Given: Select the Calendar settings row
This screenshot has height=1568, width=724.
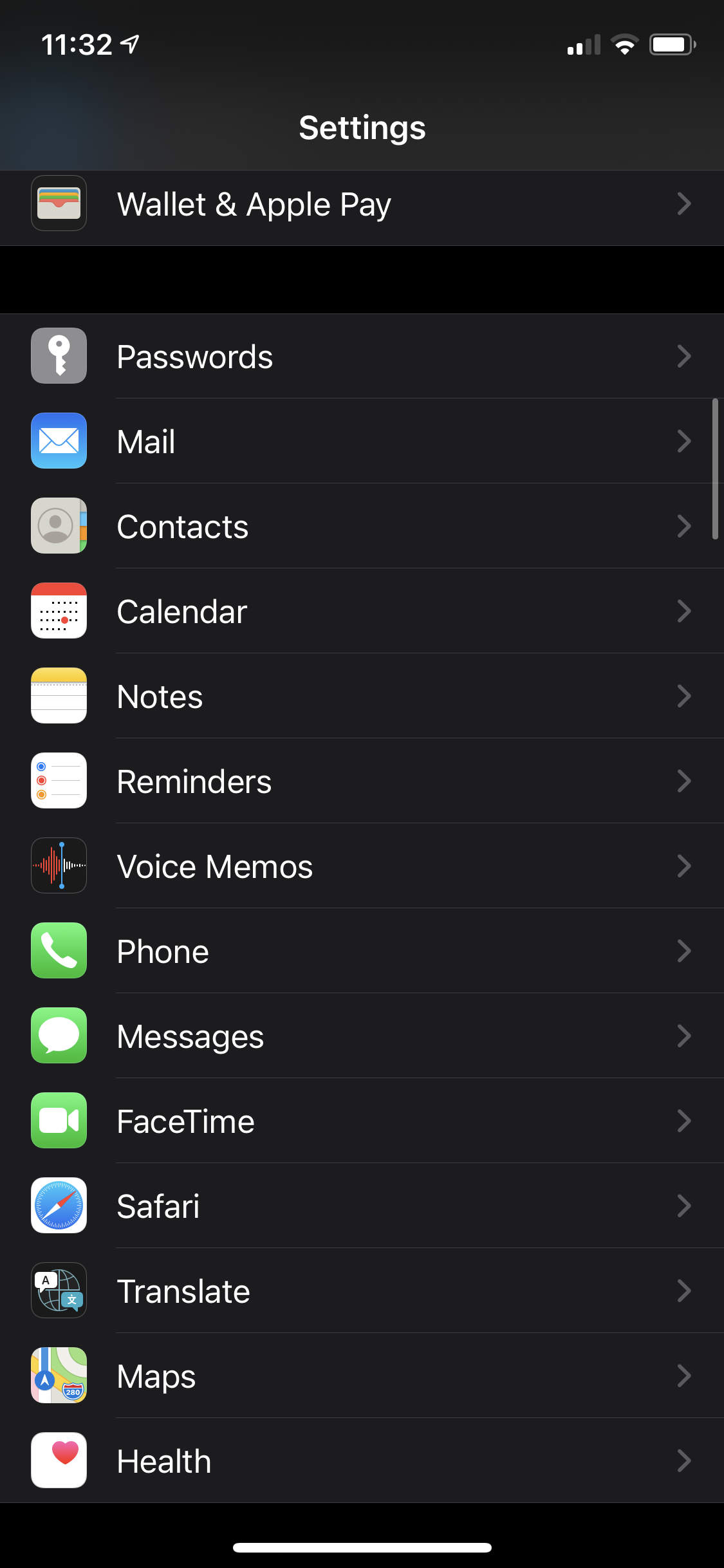Looking at the screenshot, I should [362, 611].
